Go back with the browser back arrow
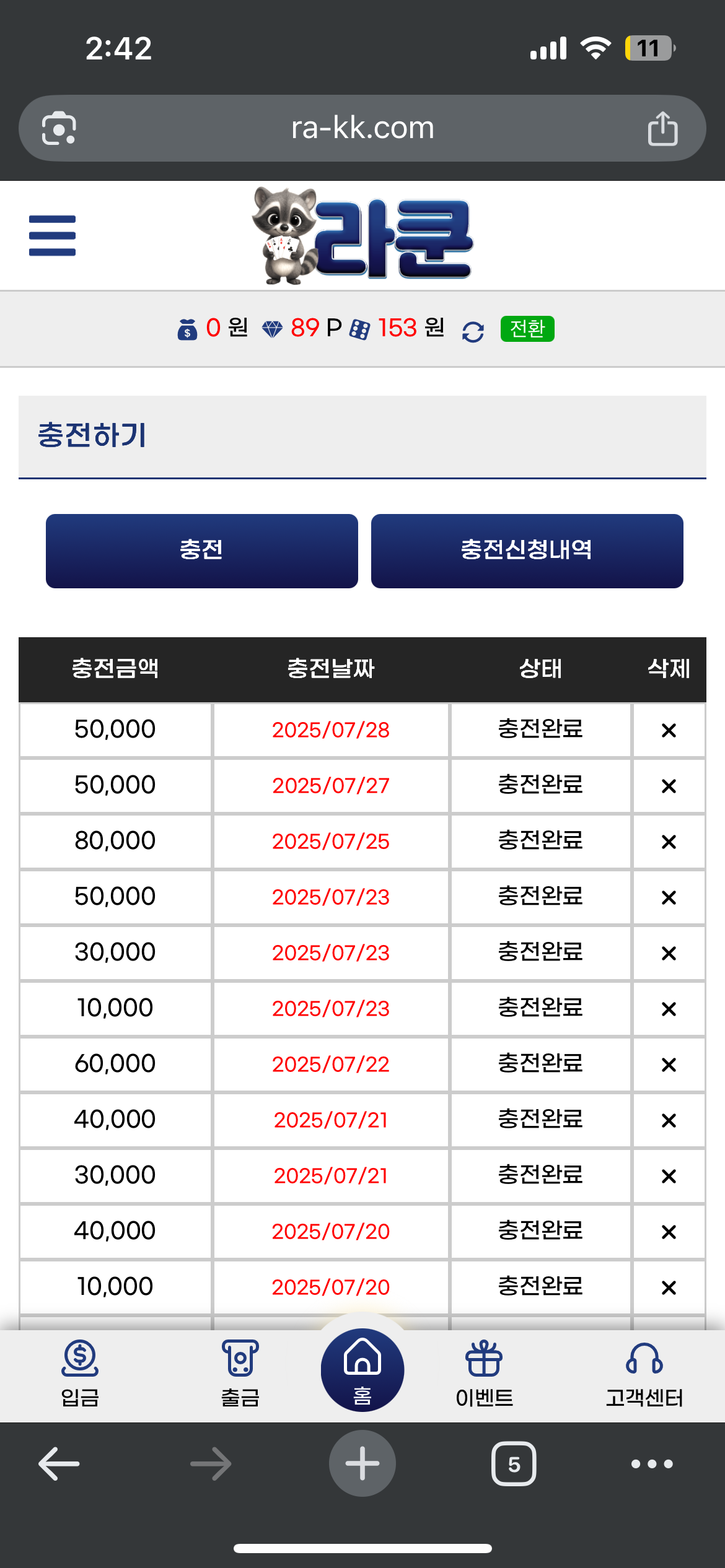 click(59, 1464)
